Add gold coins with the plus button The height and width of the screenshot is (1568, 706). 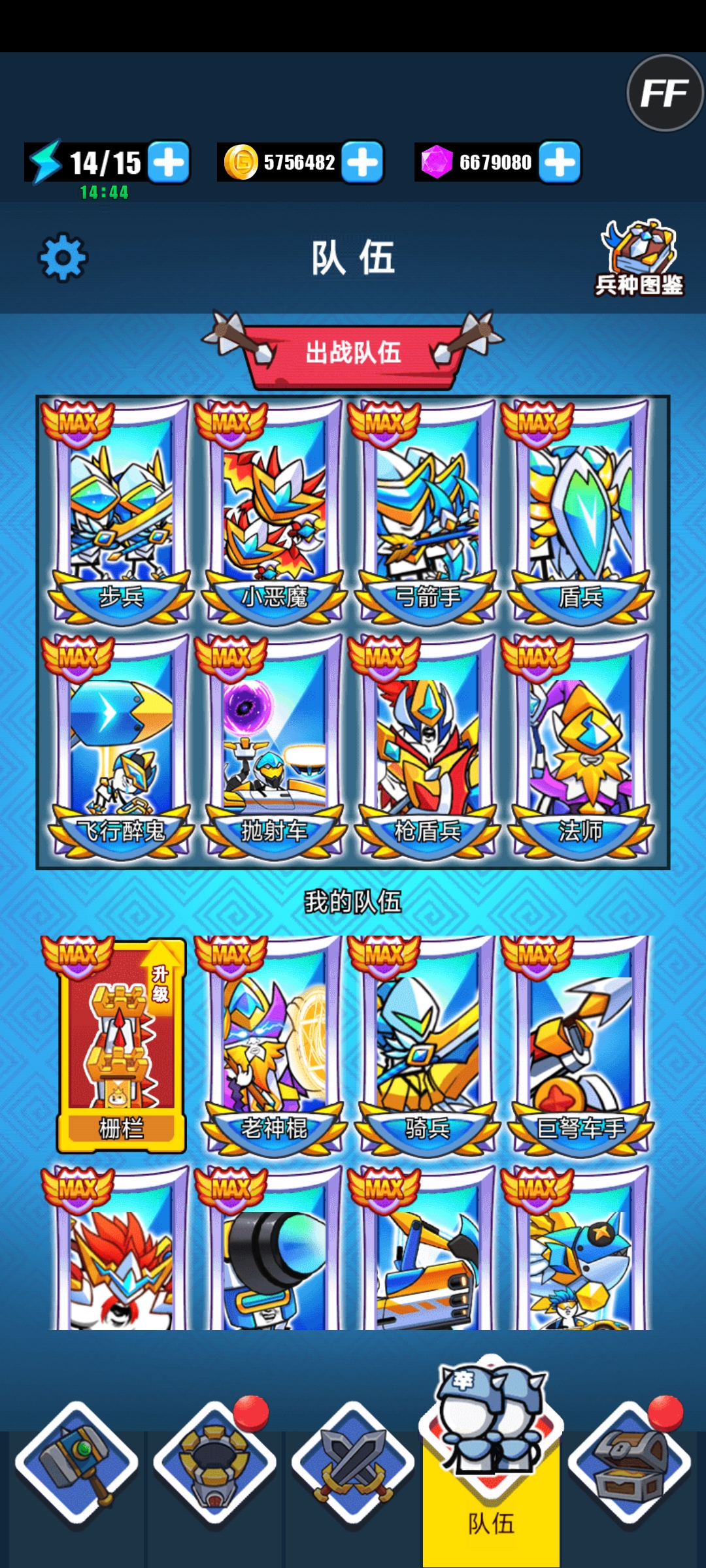tap(362, 162)
